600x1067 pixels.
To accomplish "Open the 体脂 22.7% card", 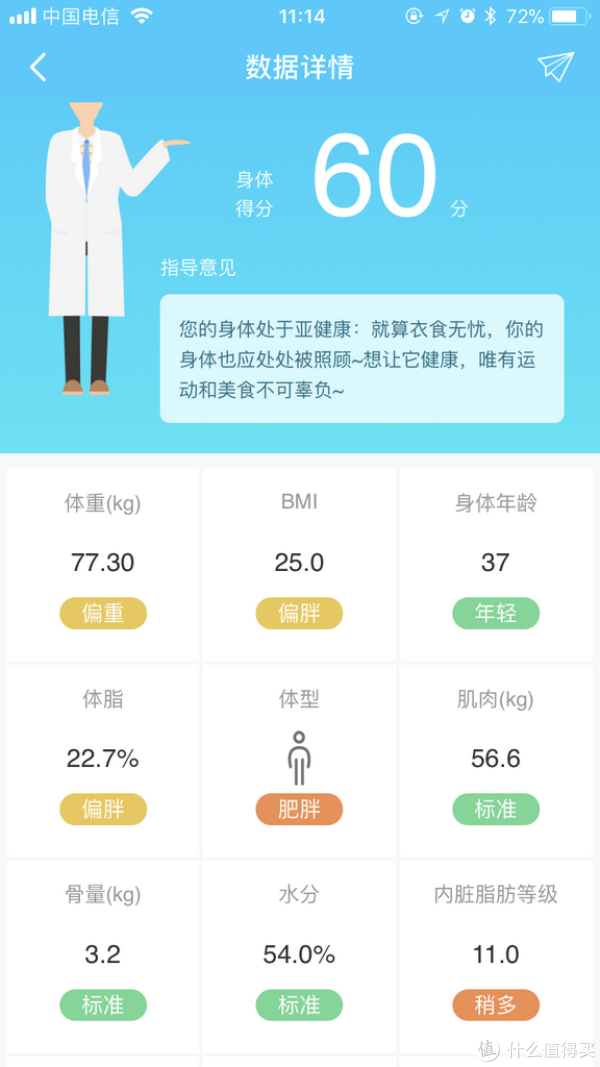I will (102, 759).
